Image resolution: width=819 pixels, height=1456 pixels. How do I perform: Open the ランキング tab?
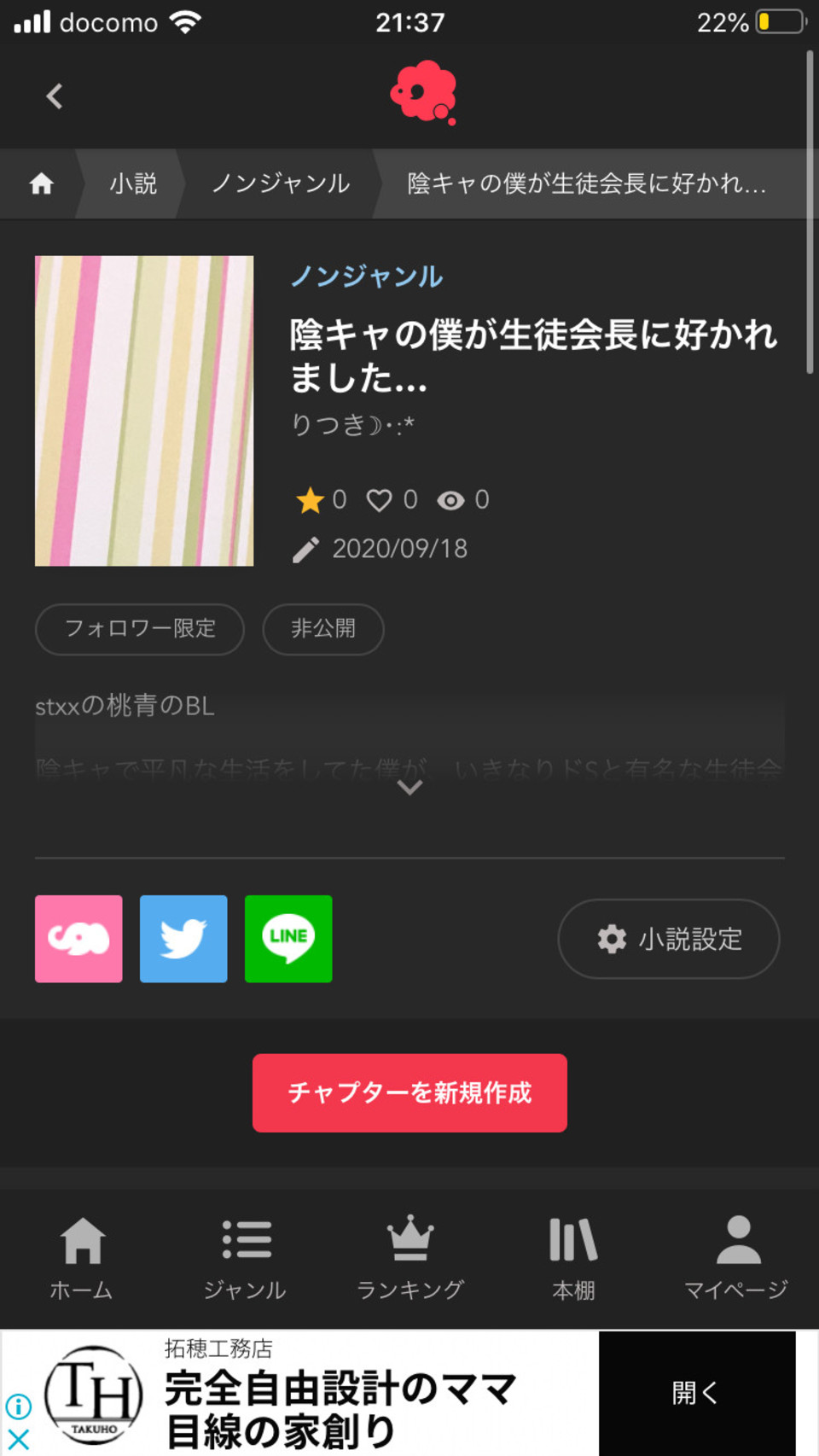(409, 1258)
